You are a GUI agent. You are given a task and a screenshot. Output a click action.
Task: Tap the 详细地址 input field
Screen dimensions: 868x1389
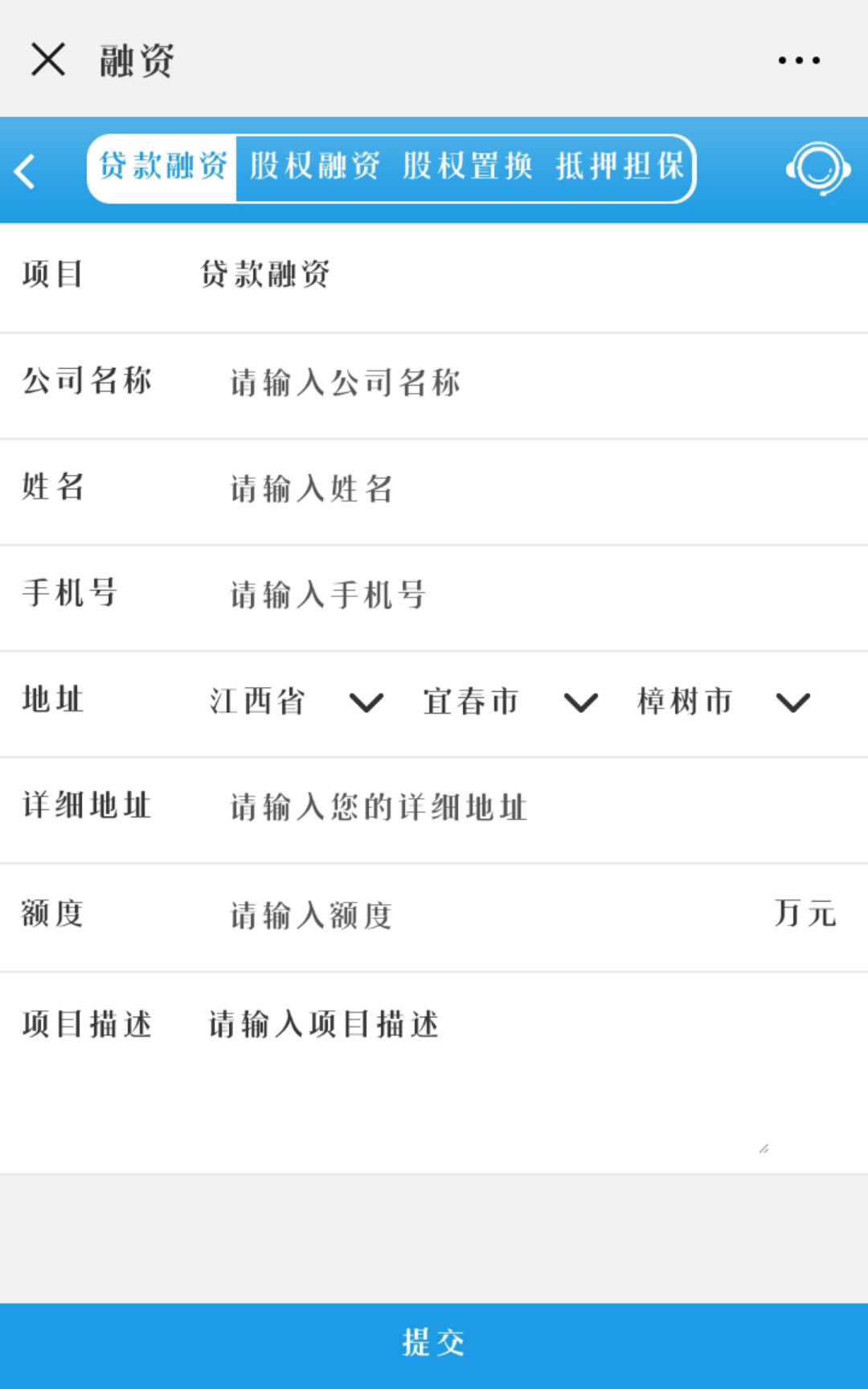(530, 807)
